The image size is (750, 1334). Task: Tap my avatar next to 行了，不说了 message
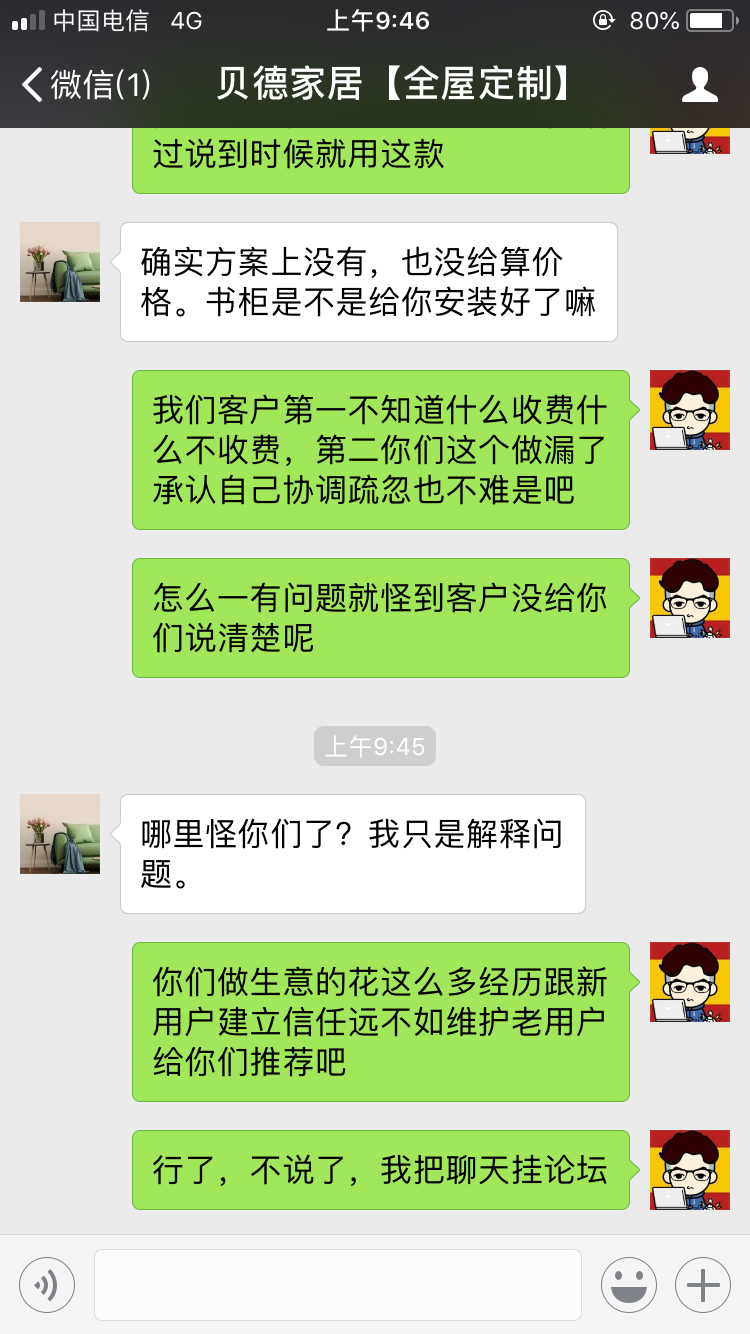tap(689, 1170)
